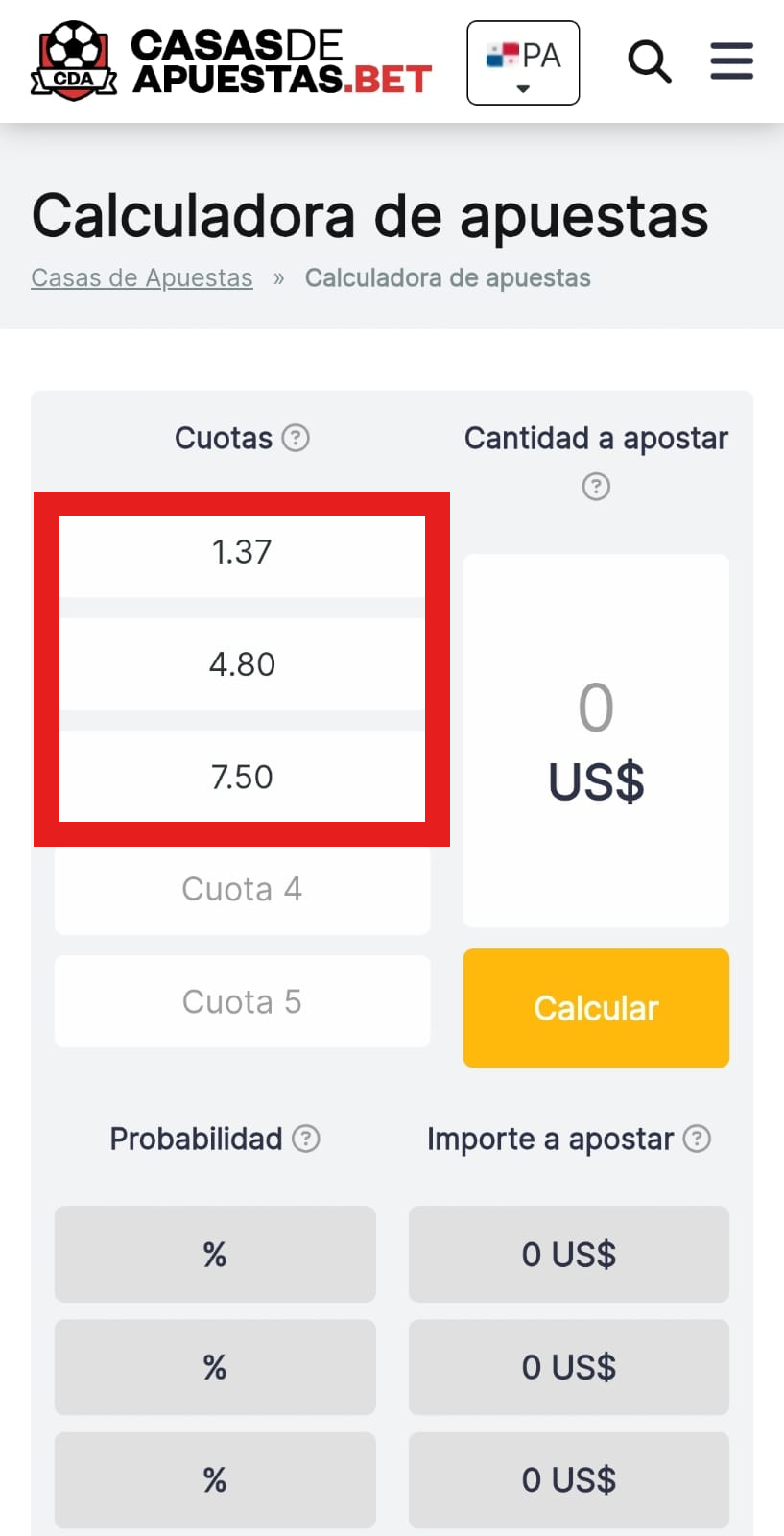784x1536 pixels.
Task: Open the PA country selector dropdown
Action: [x=523, y=62]
